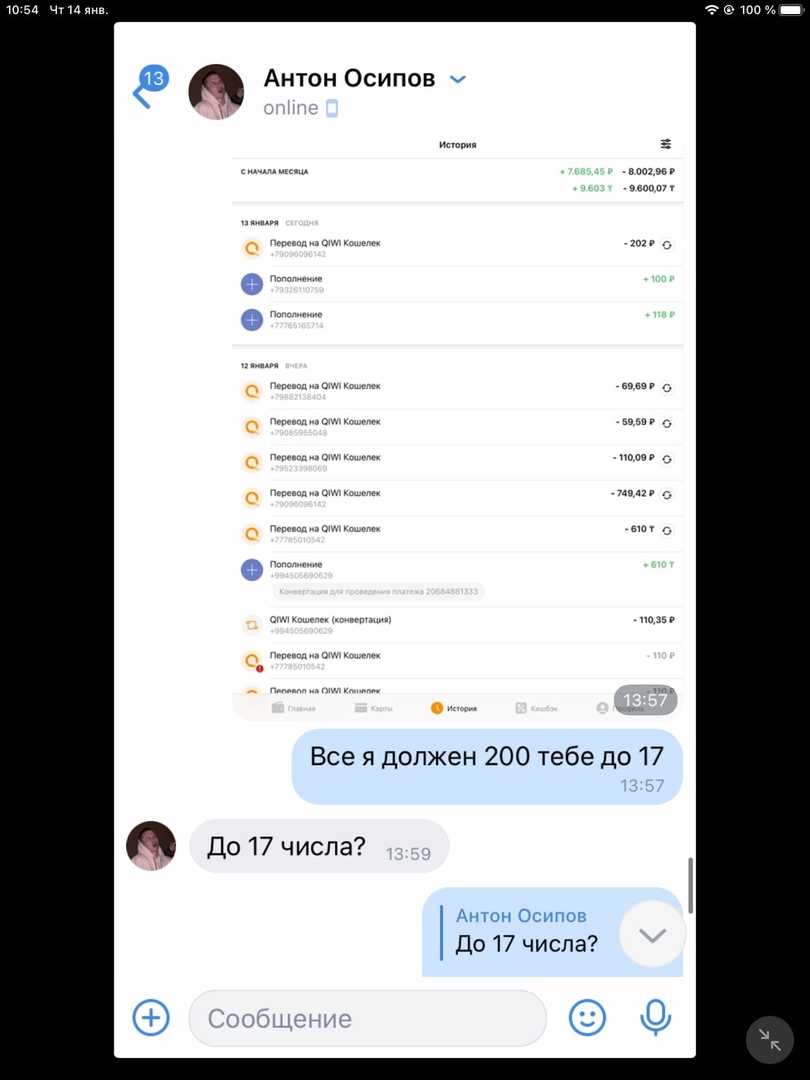Open the attachment plus menu
Viewport: 810px width, 1080px height.
pos(151,1018)
